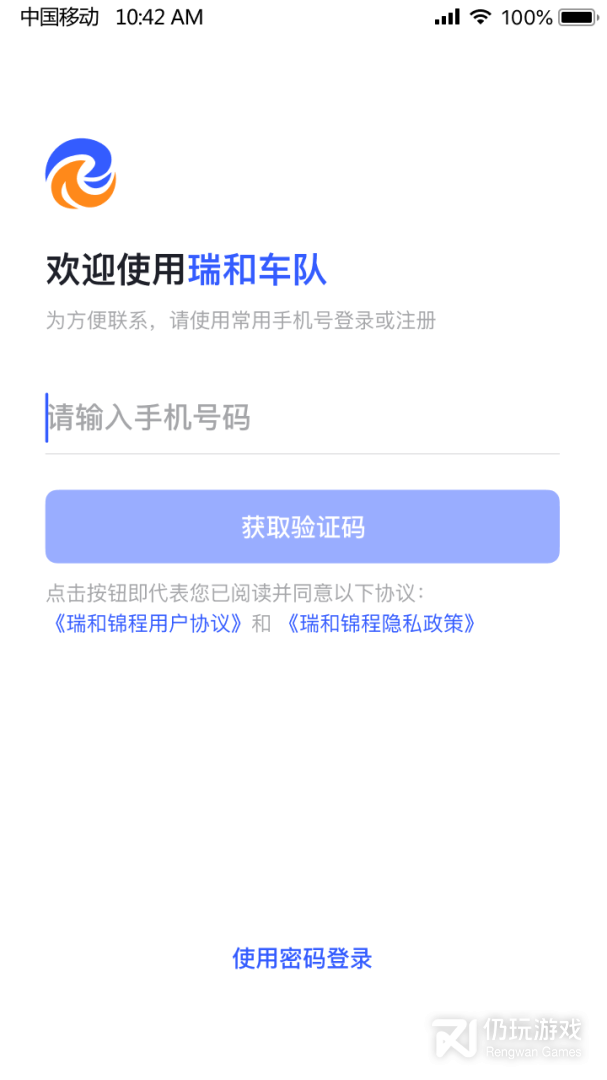Tap the 获取验证码 button
Image resolution: width=607 pixels, height=1080 pixels.
point(302,527)
